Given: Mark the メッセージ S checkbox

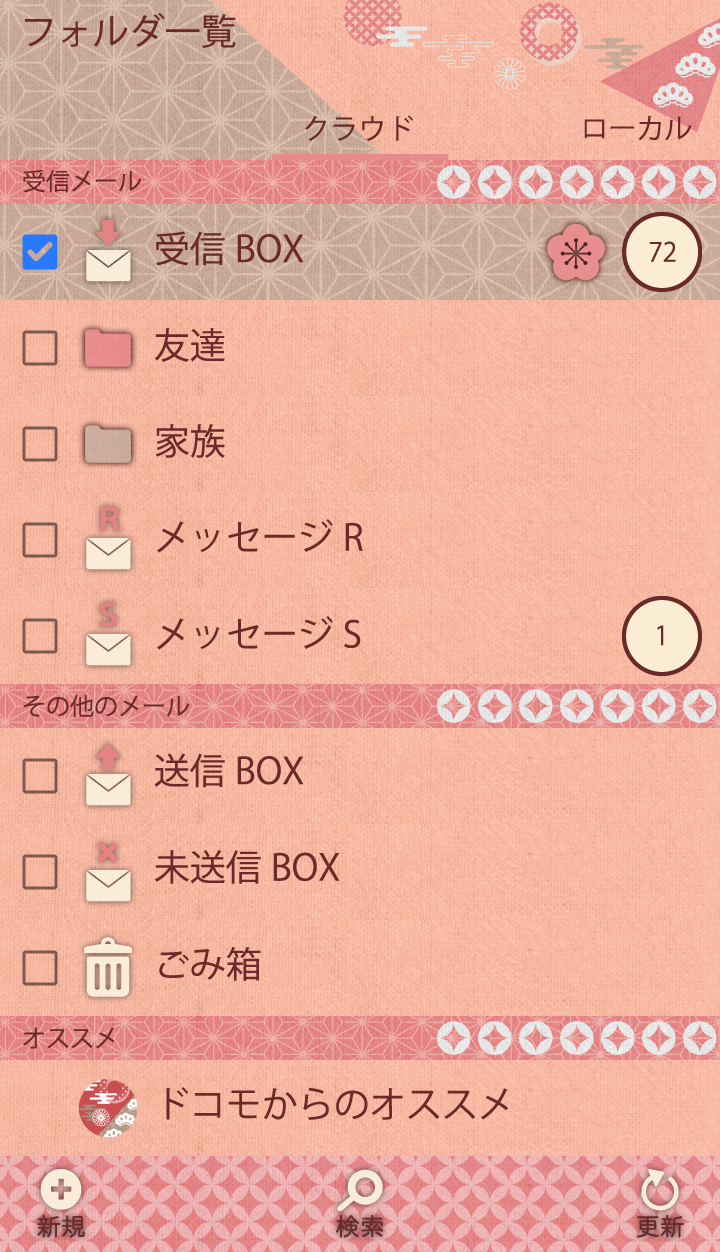Looking at the screenshot, I should click(40, 636).
